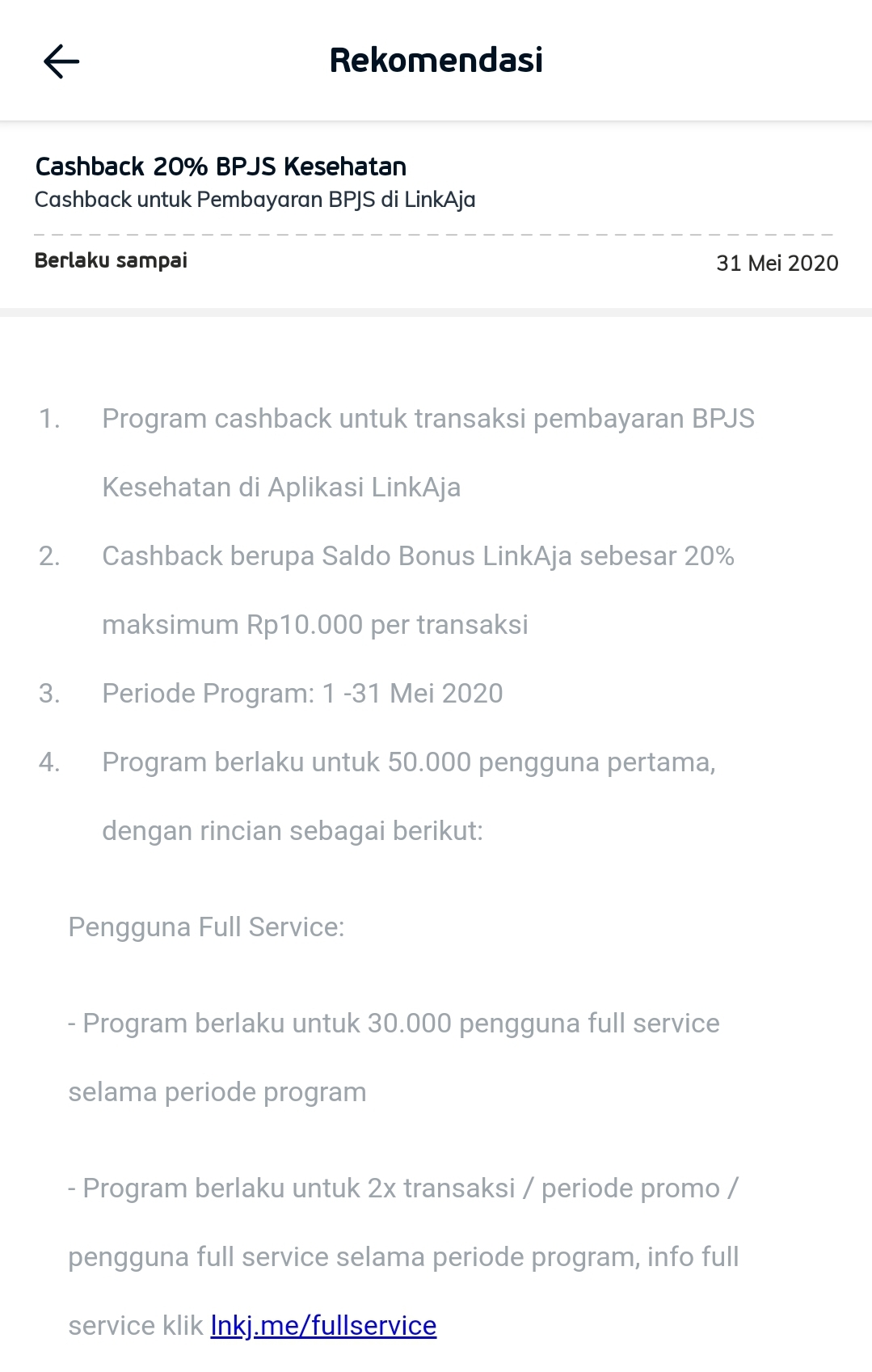The width and height of the screenshot is (872, 1372).
Task: Tap list item 2 about Saldo Bonus
Action: point(419,556)
